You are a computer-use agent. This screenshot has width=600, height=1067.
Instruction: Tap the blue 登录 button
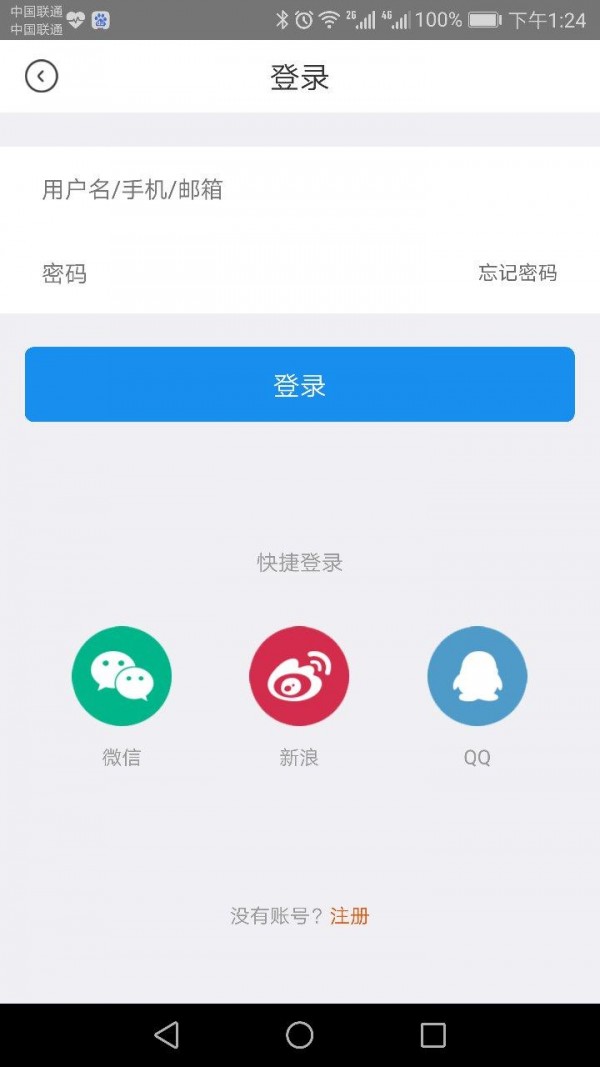tap(300, 385)
